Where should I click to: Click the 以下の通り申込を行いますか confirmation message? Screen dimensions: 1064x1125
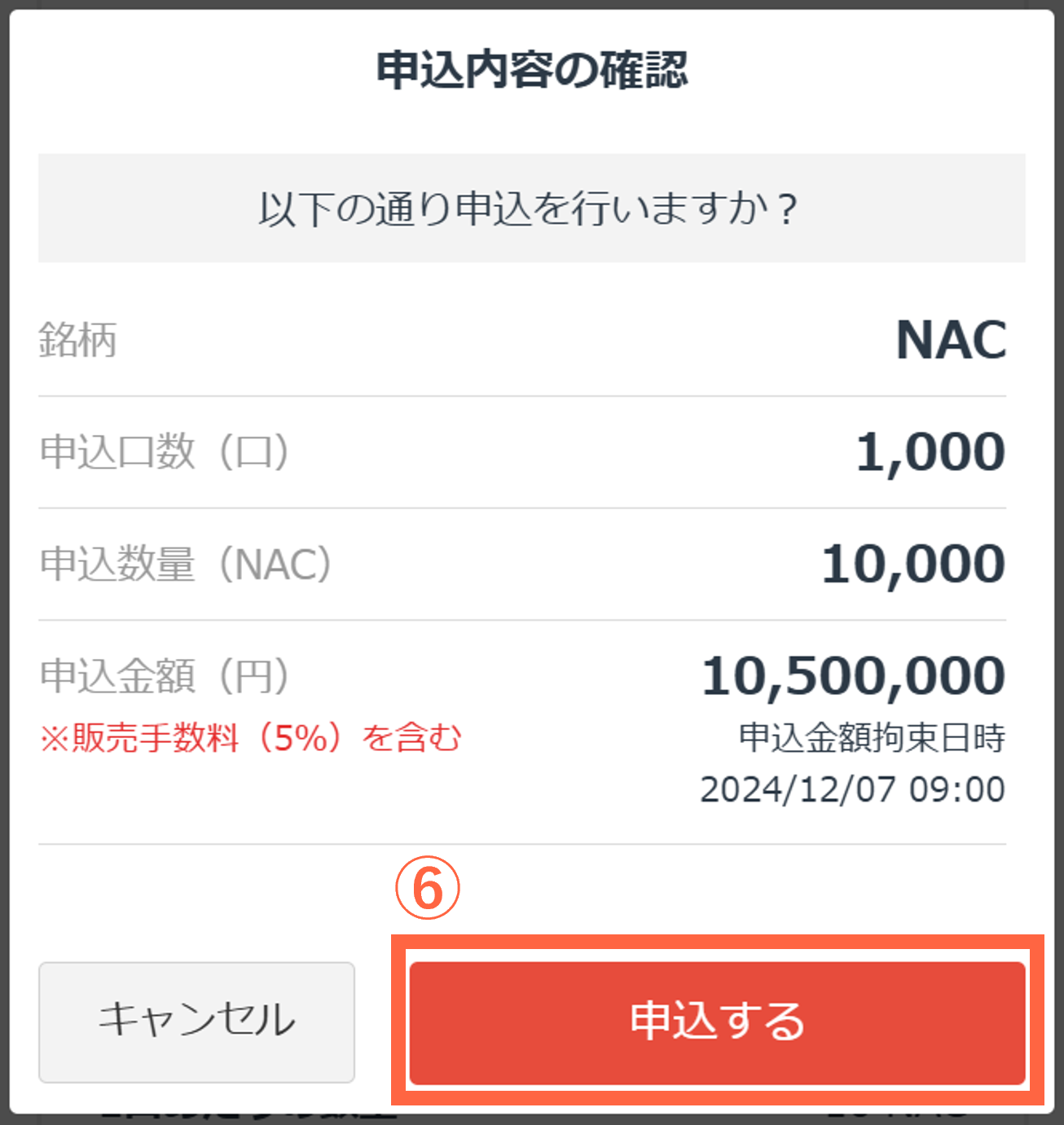pos(530,209)
